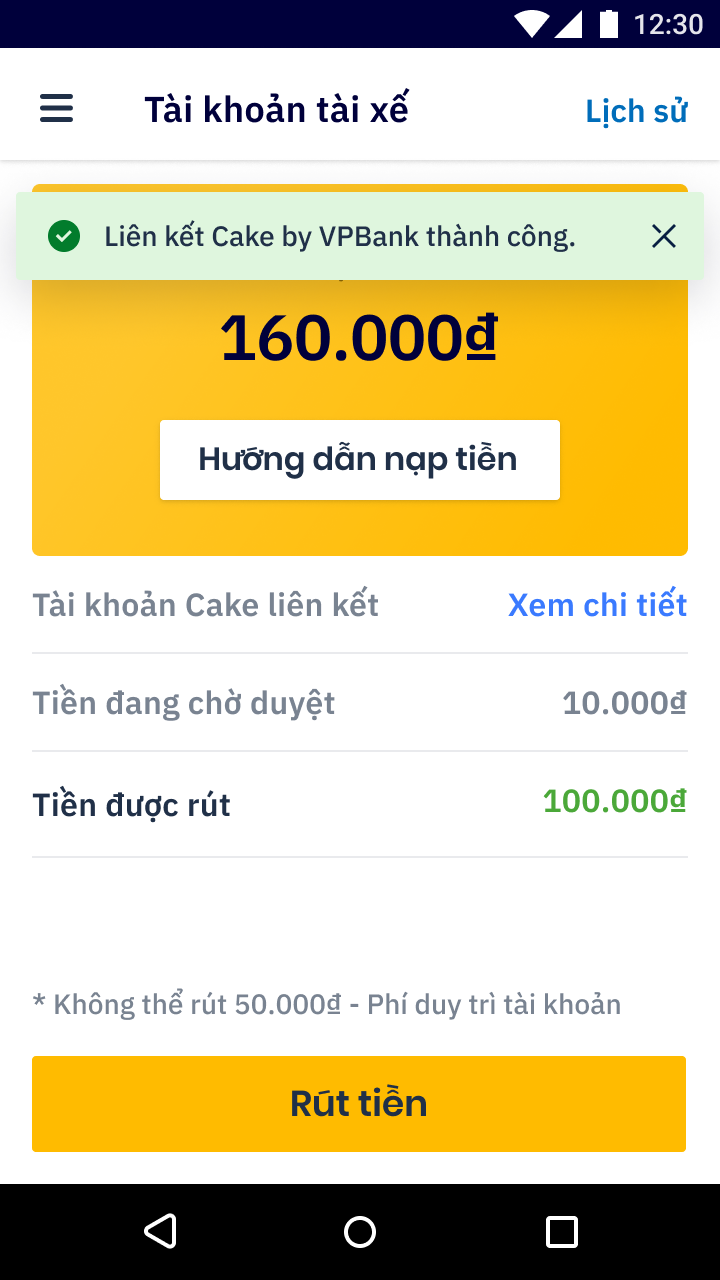Tap the maintenance fee footnote text
The width and height of the screenshot is (720, 1280).
(x=327, y=1003)
